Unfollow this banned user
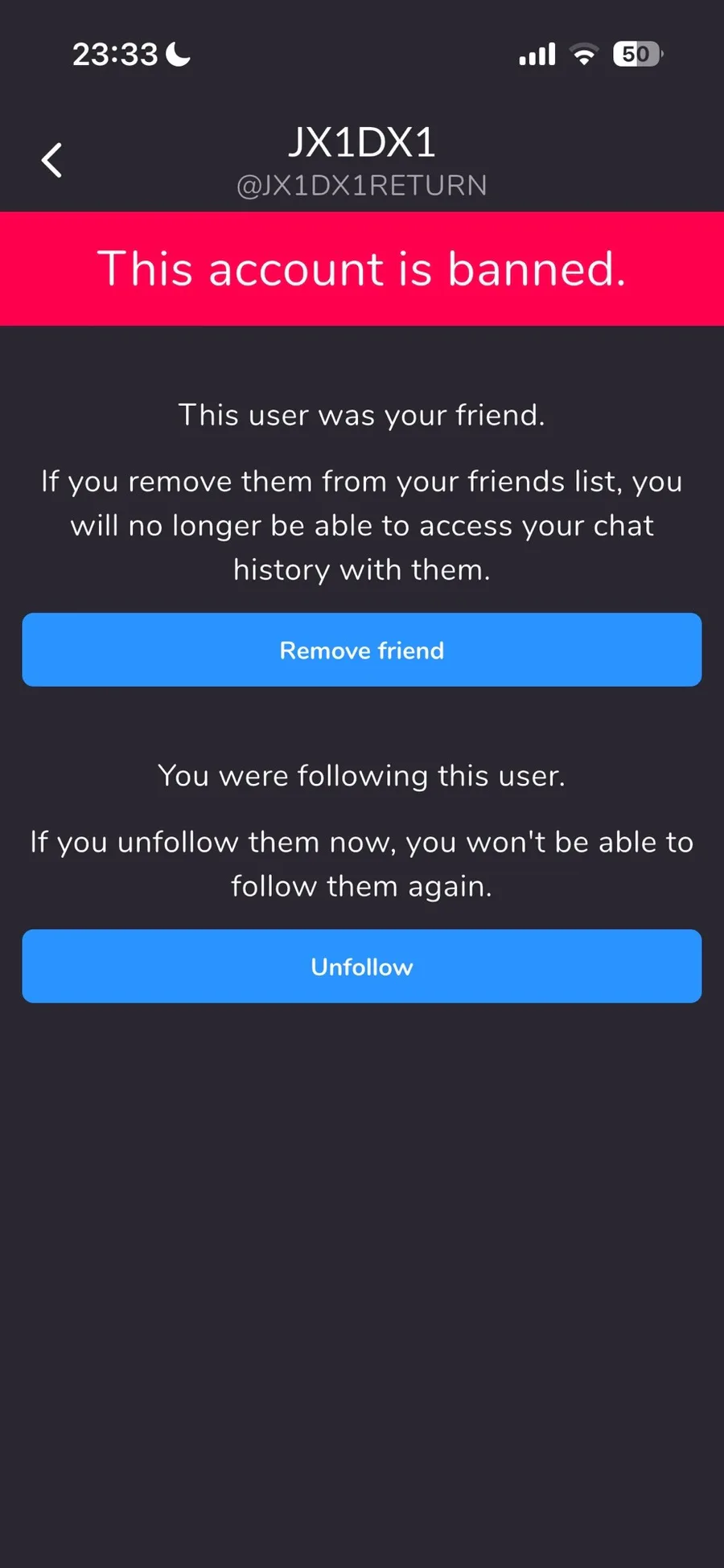 click(x=362, y=966)
